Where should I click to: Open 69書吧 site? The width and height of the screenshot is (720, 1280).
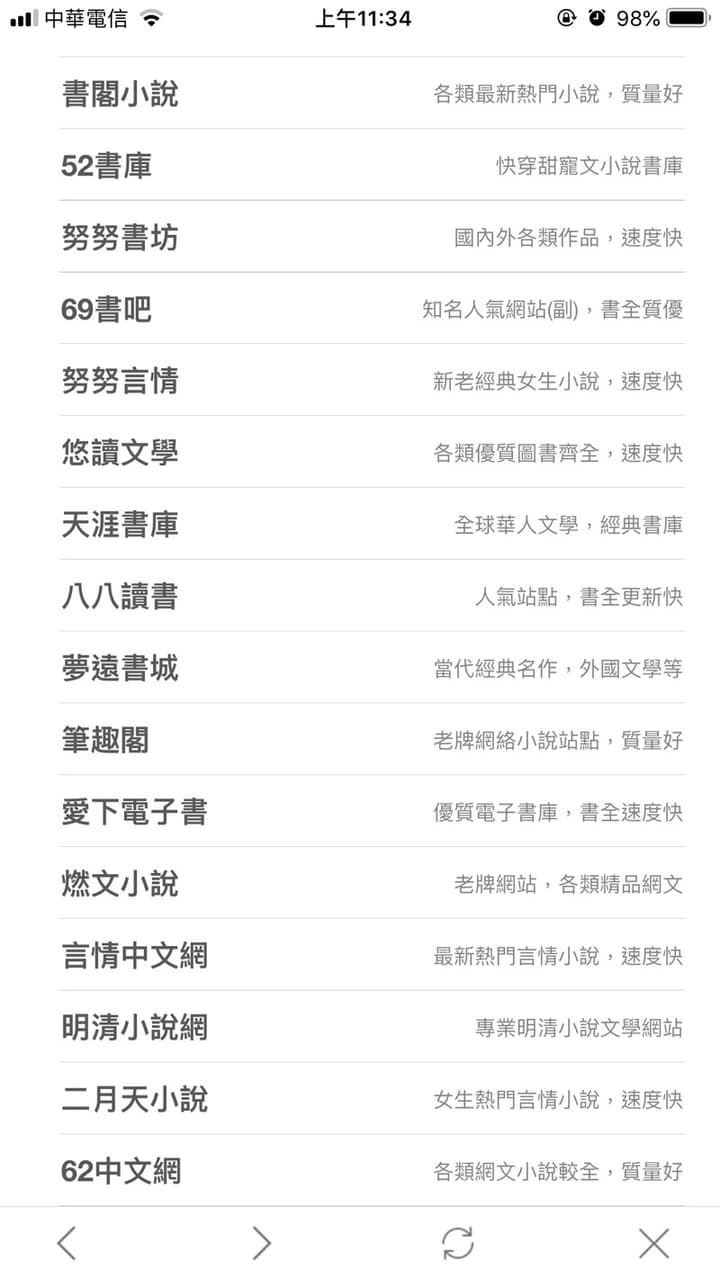click(x=107, y=310)
